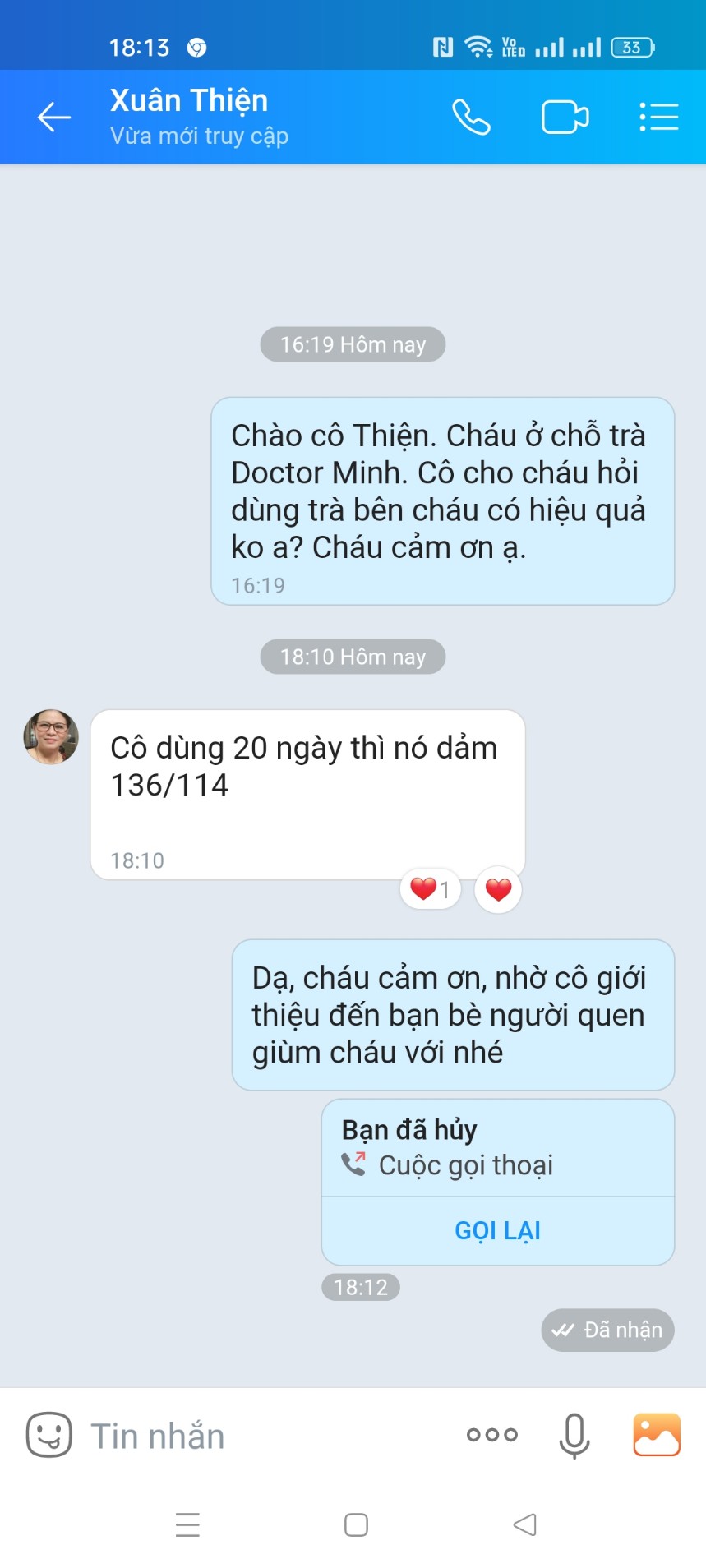View the heart reaction count on the message
The width and height of the screenshot is (706, 1568).
430,889
